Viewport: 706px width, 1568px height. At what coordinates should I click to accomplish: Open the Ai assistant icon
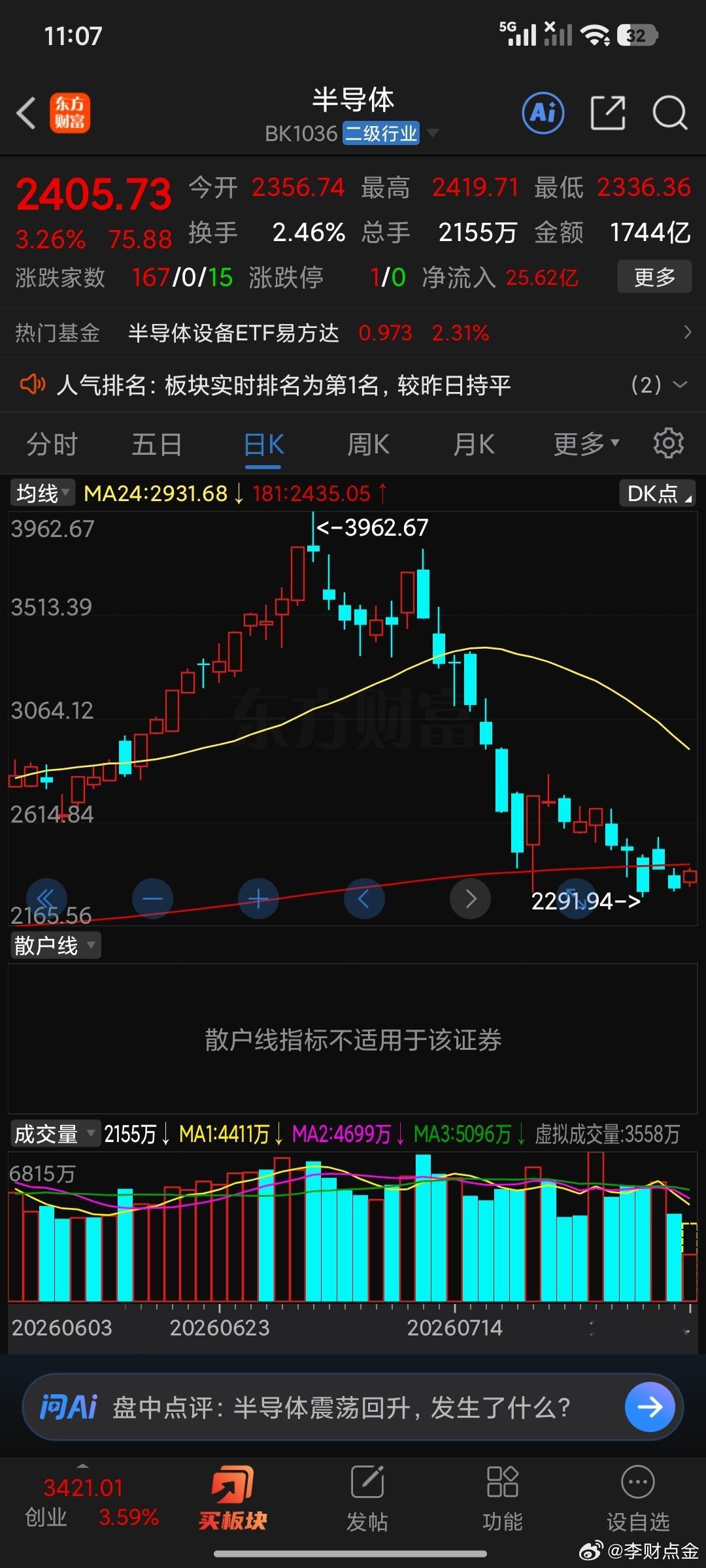543,113
